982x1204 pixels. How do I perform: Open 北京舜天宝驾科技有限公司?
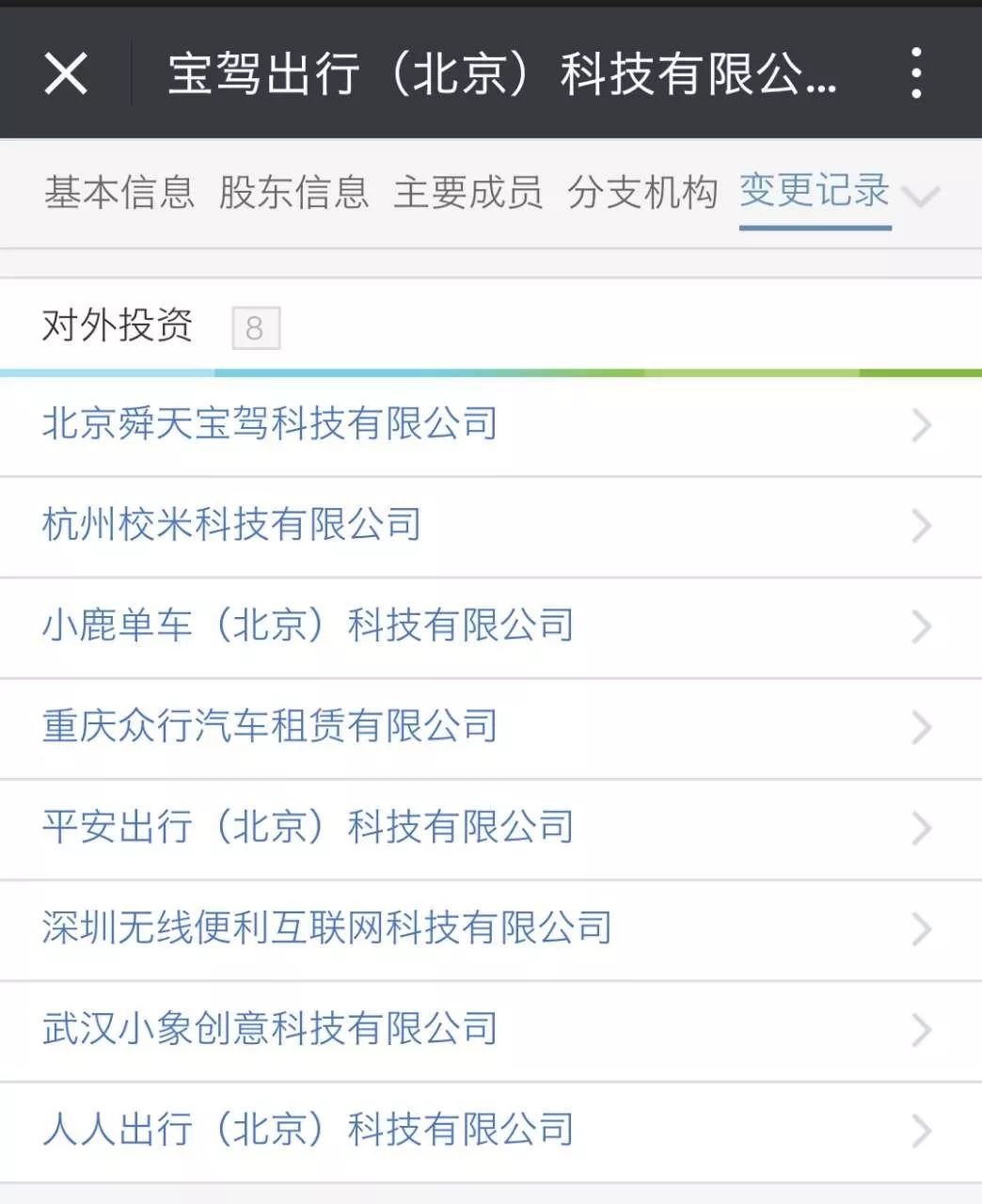coord(270,424)
